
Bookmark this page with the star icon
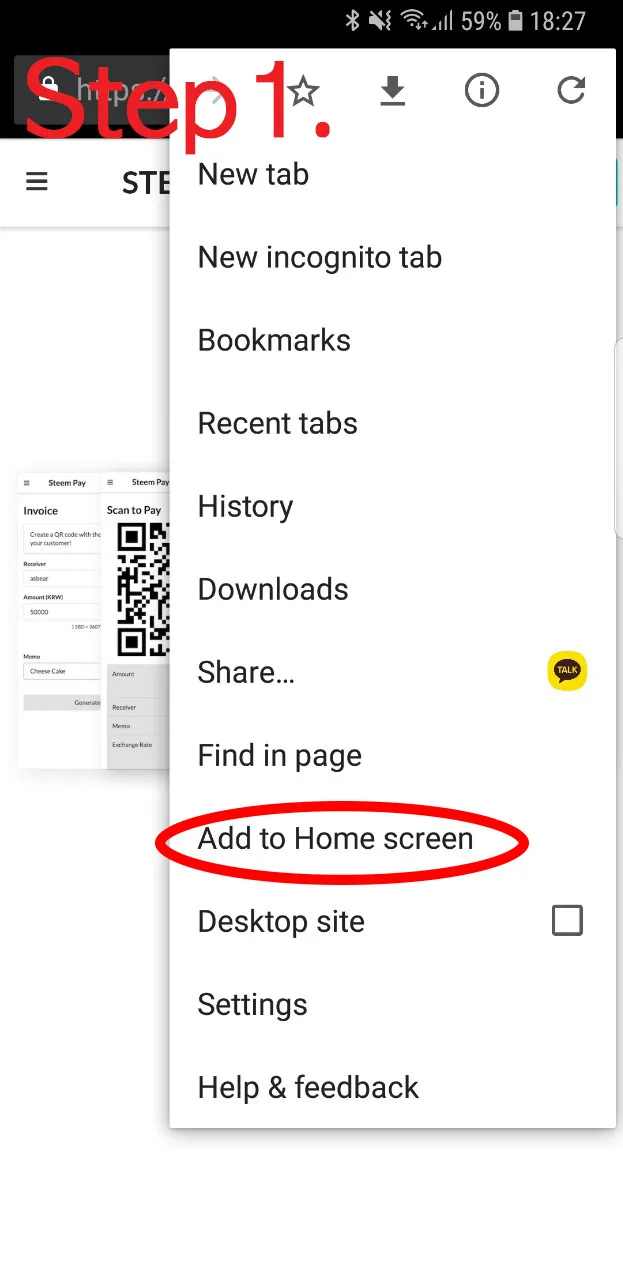303,92
